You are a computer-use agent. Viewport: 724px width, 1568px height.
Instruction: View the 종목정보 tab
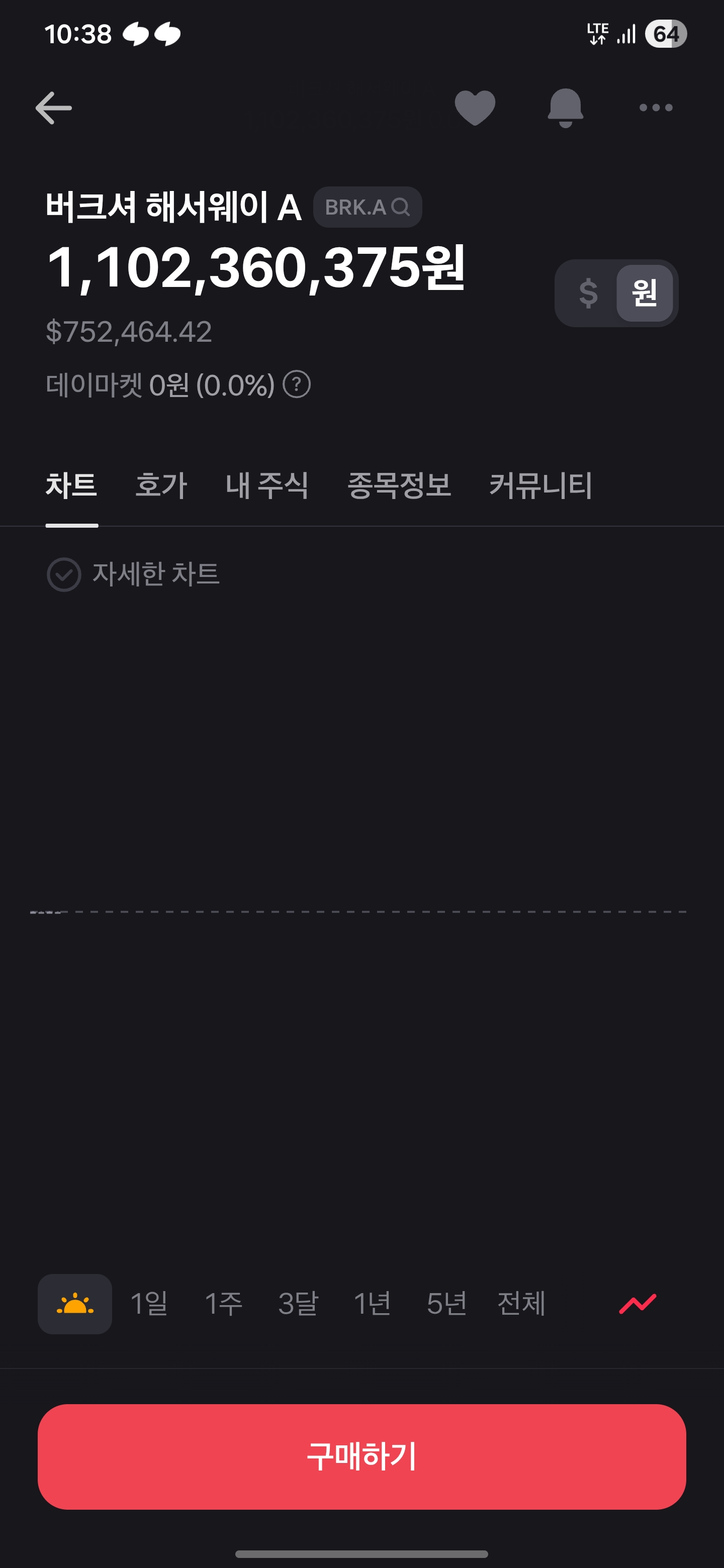[399, 486]
